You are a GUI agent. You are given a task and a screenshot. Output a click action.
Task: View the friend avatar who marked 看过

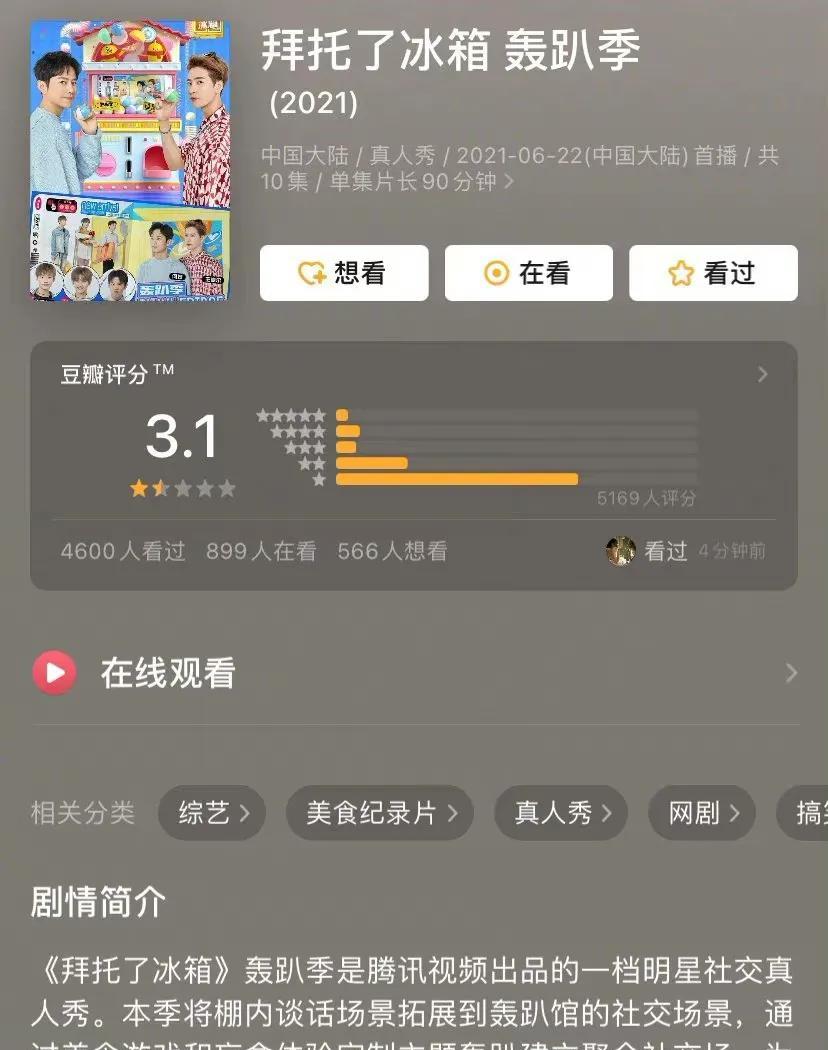pos(621,551)
